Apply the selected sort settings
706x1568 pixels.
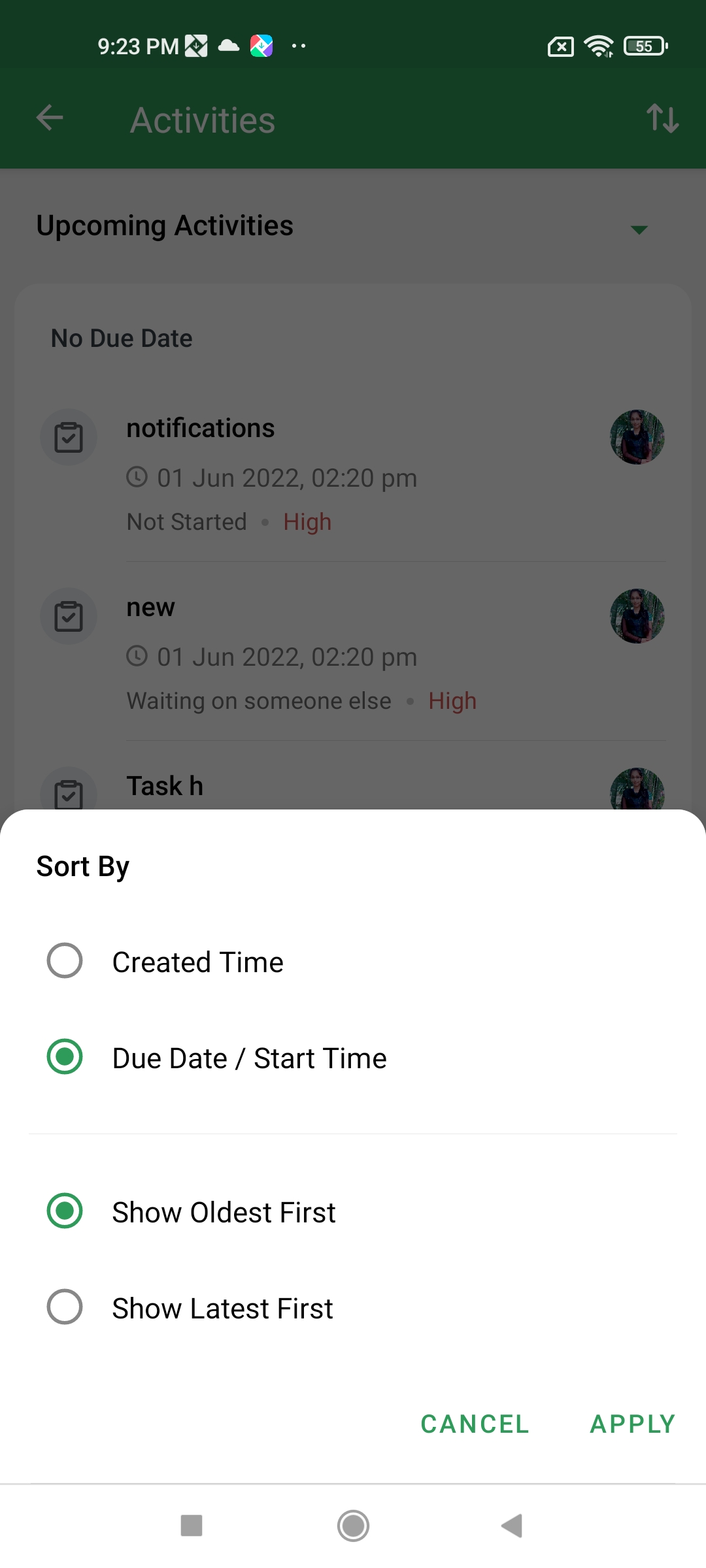(632, 1424)
